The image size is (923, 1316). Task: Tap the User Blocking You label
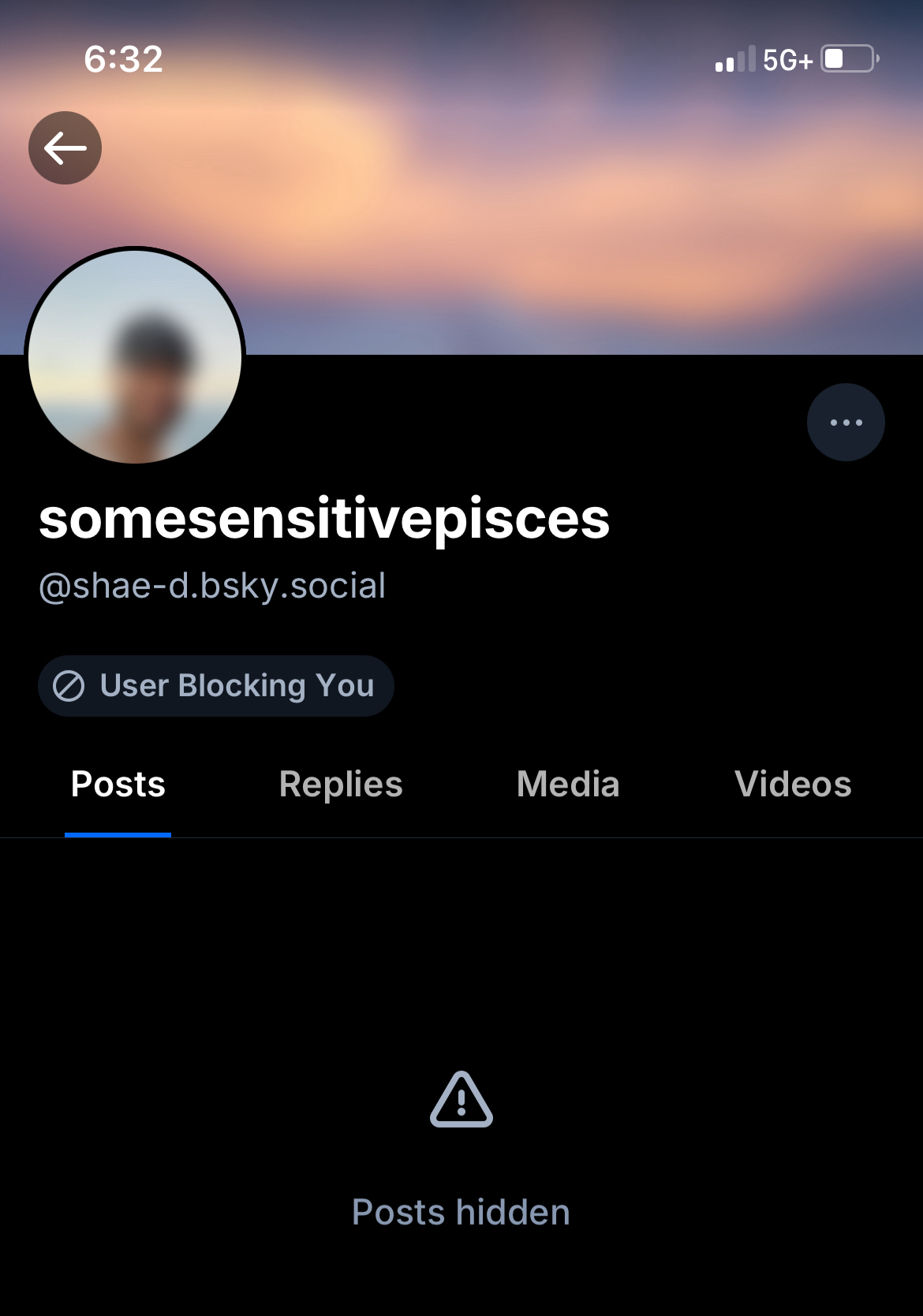point(215,686)
